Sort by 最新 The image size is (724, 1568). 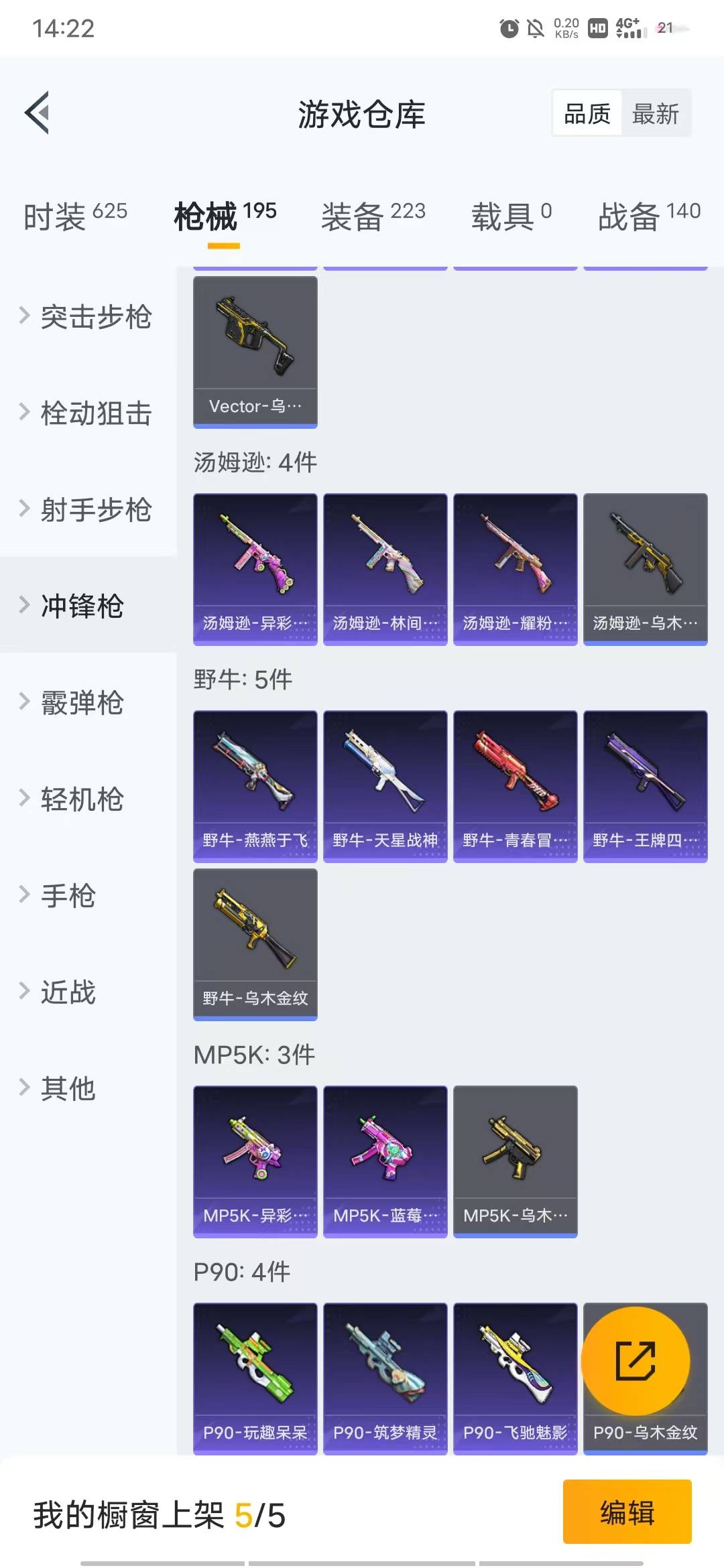tap(656, 113)
